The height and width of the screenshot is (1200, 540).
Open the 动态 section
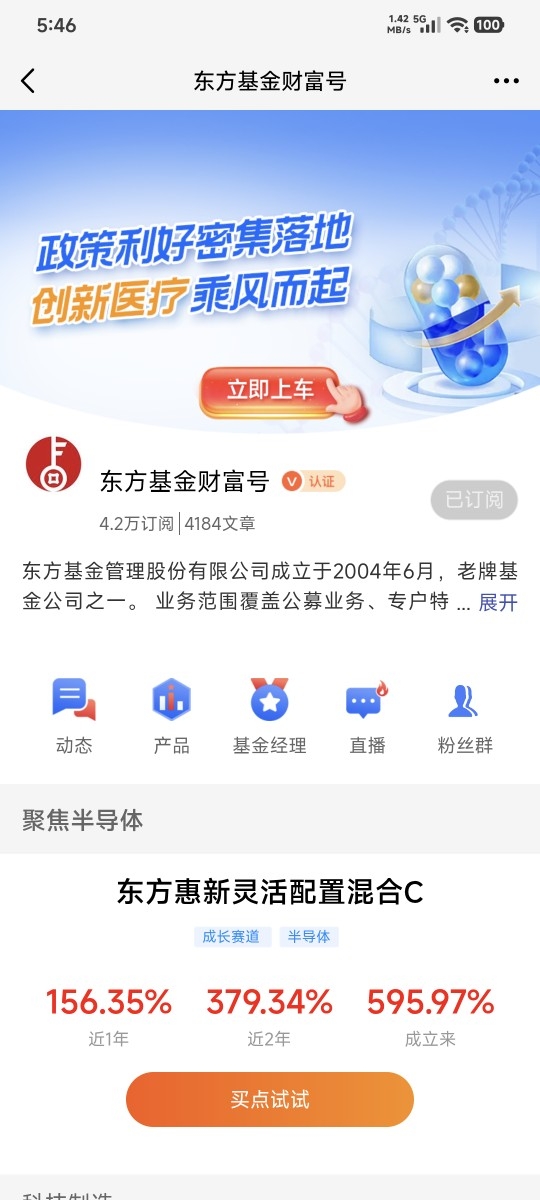[x=74, y=716]
